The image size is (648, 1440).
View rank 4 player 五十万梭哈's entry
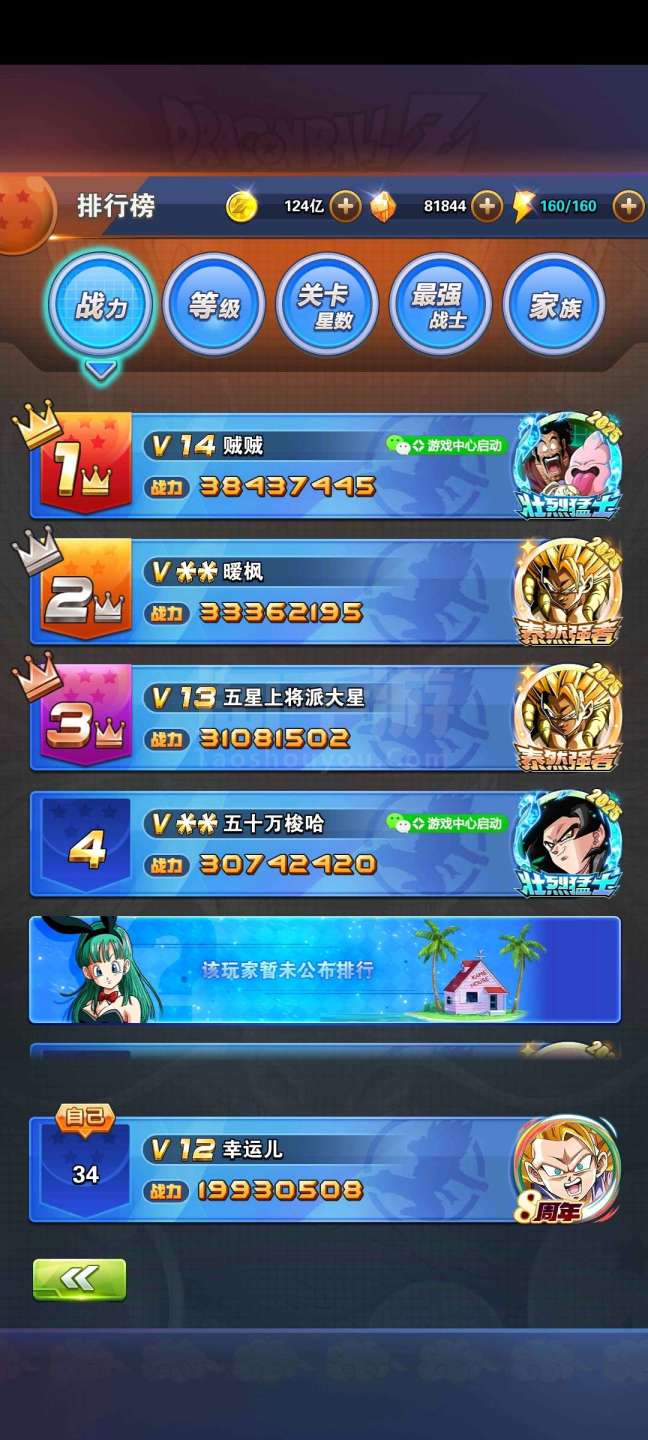(325, 844)
